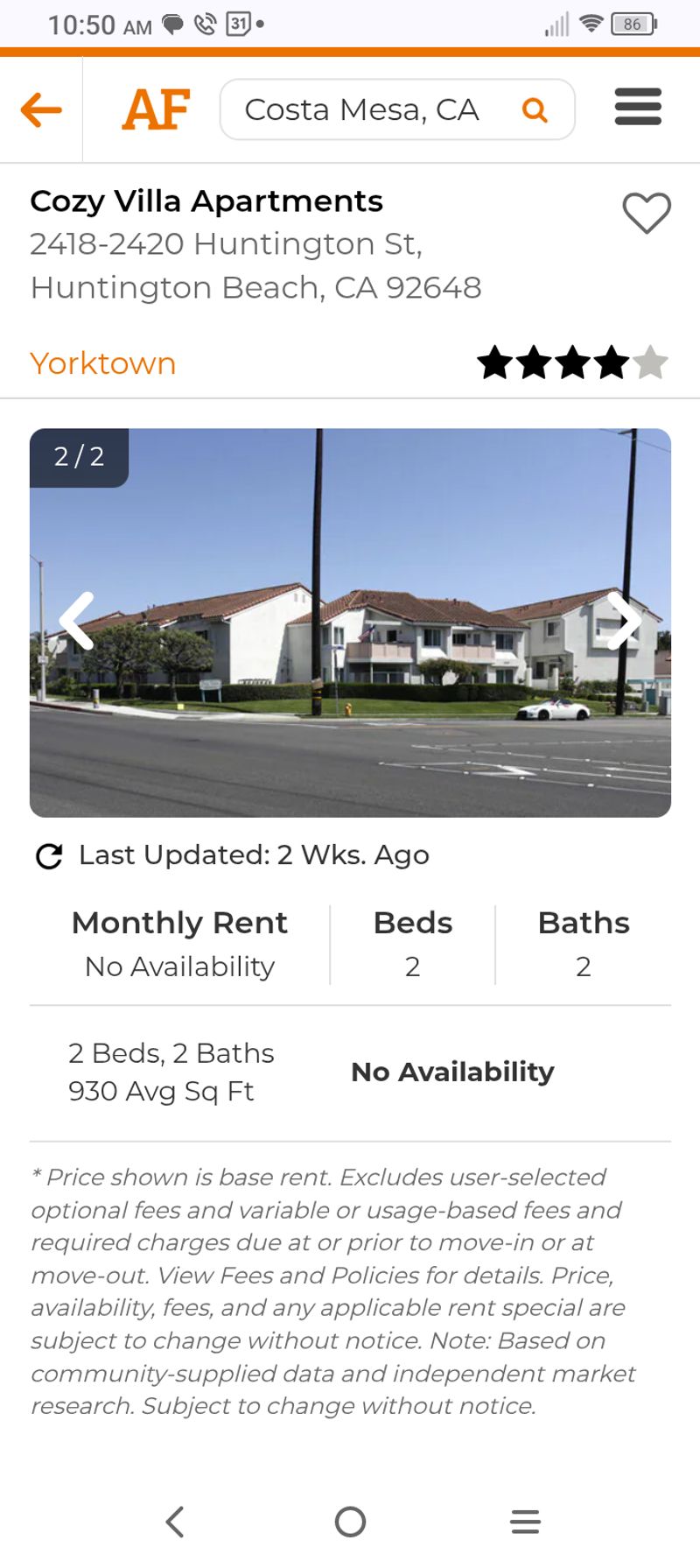Select the Monthly Rent column header
Screen dimensions: 700x1568
click(x=178, y=922)
